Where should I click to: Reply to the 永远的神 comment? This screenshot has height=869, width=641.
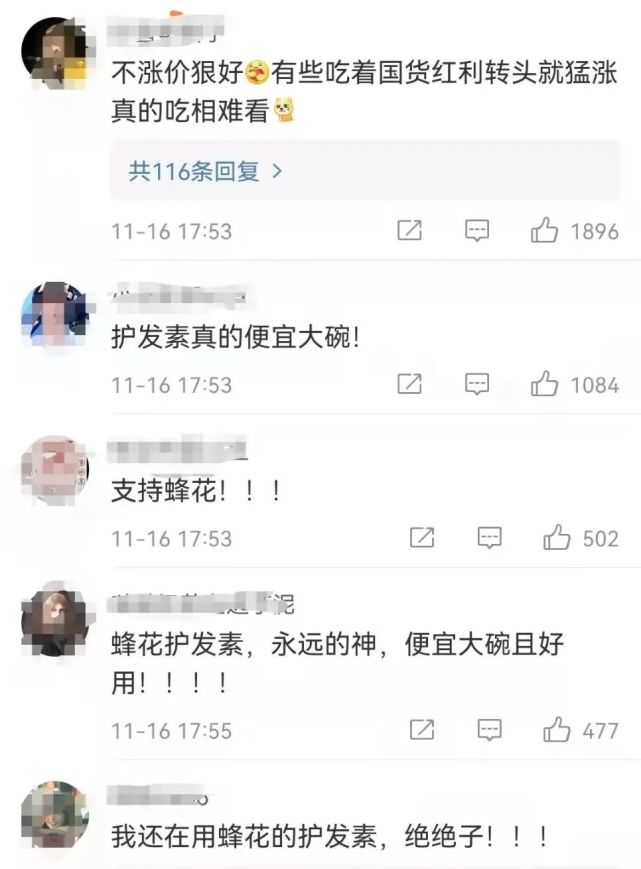point(489,731)
